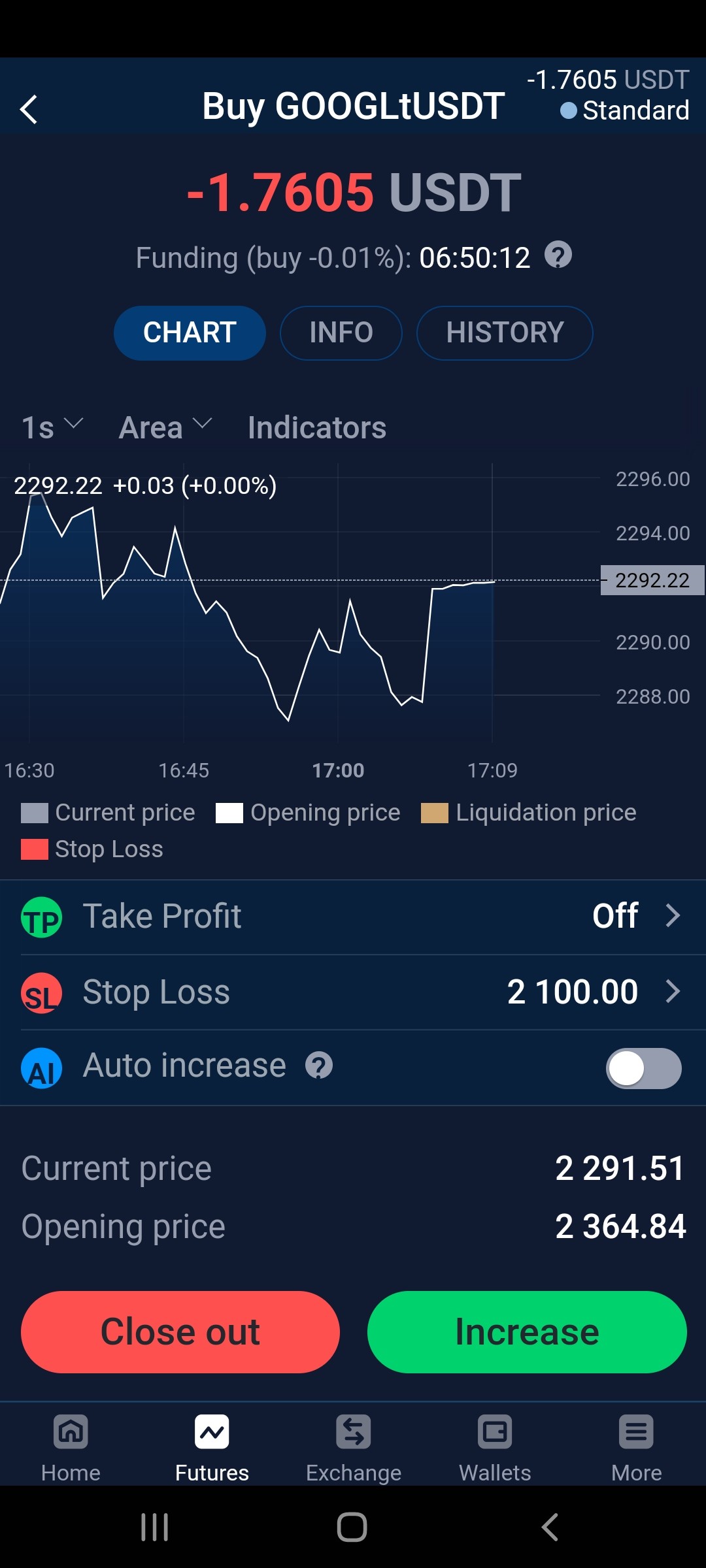Open the funding help question mark
The image size is (706, 1568).
558,255
